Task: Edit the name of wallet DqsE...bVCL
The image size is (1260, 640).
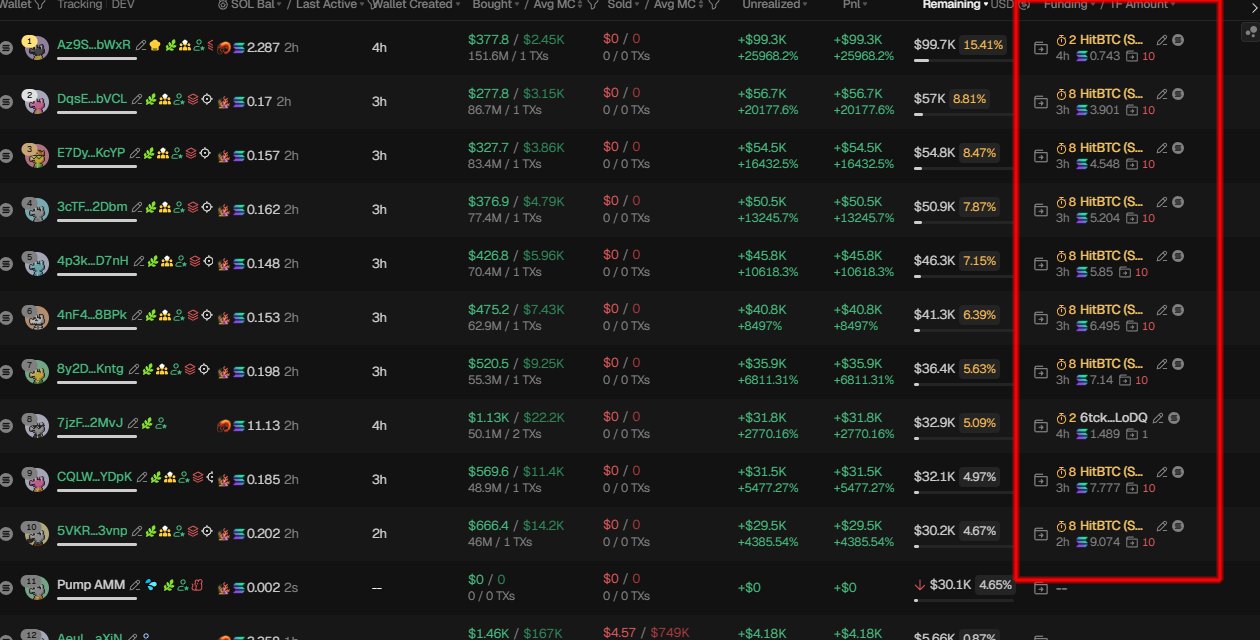Action: click(x=139, y=99)
